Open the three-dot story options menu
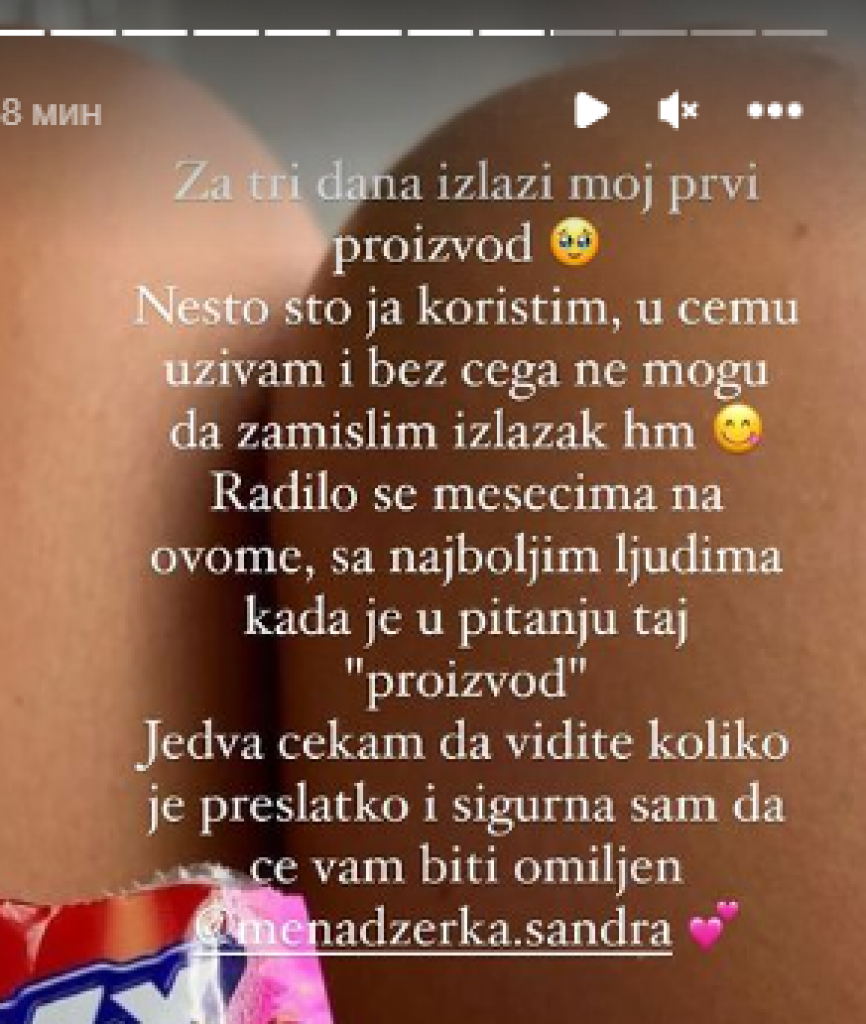 (775, 111)
